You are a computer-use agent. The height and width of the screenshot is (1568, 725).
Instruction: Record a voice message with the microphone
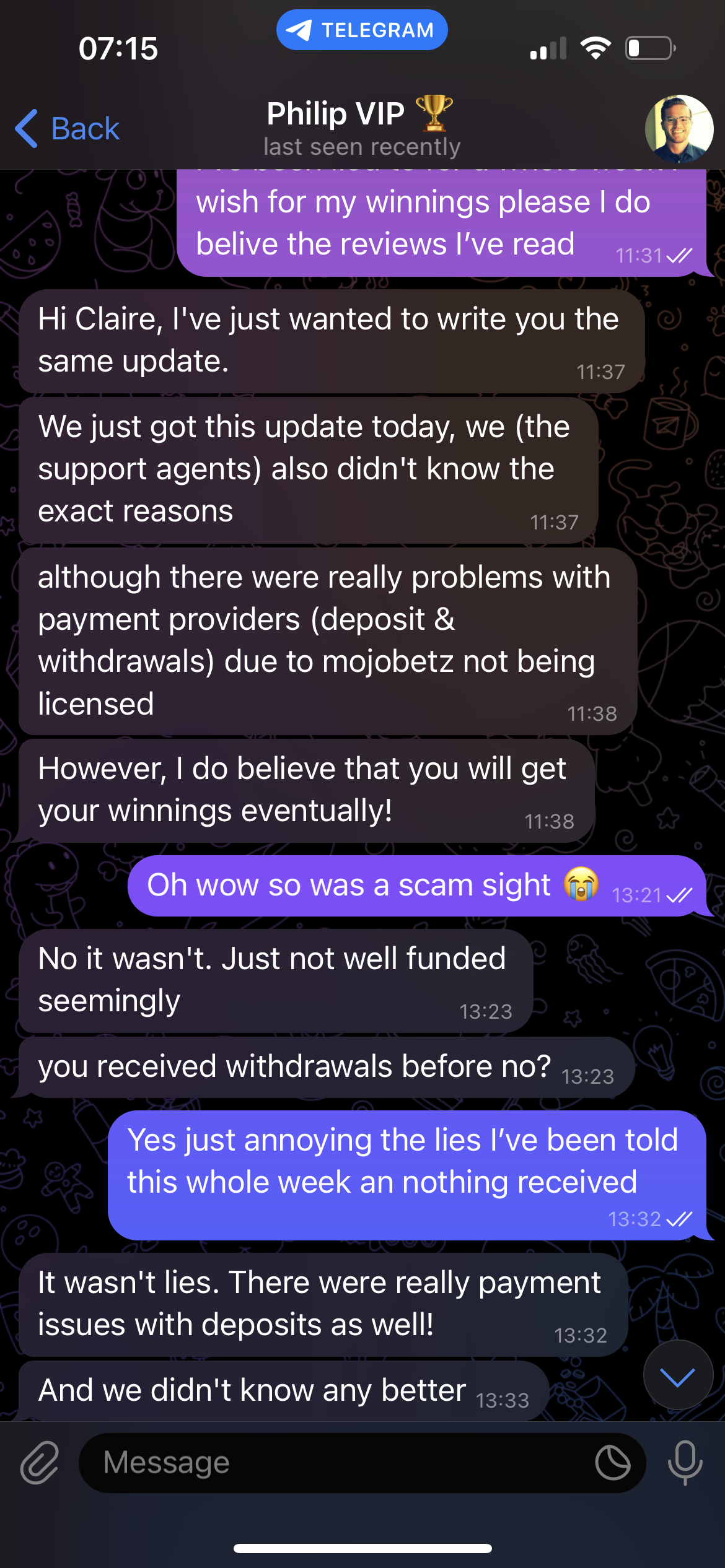coord(685,1463)
